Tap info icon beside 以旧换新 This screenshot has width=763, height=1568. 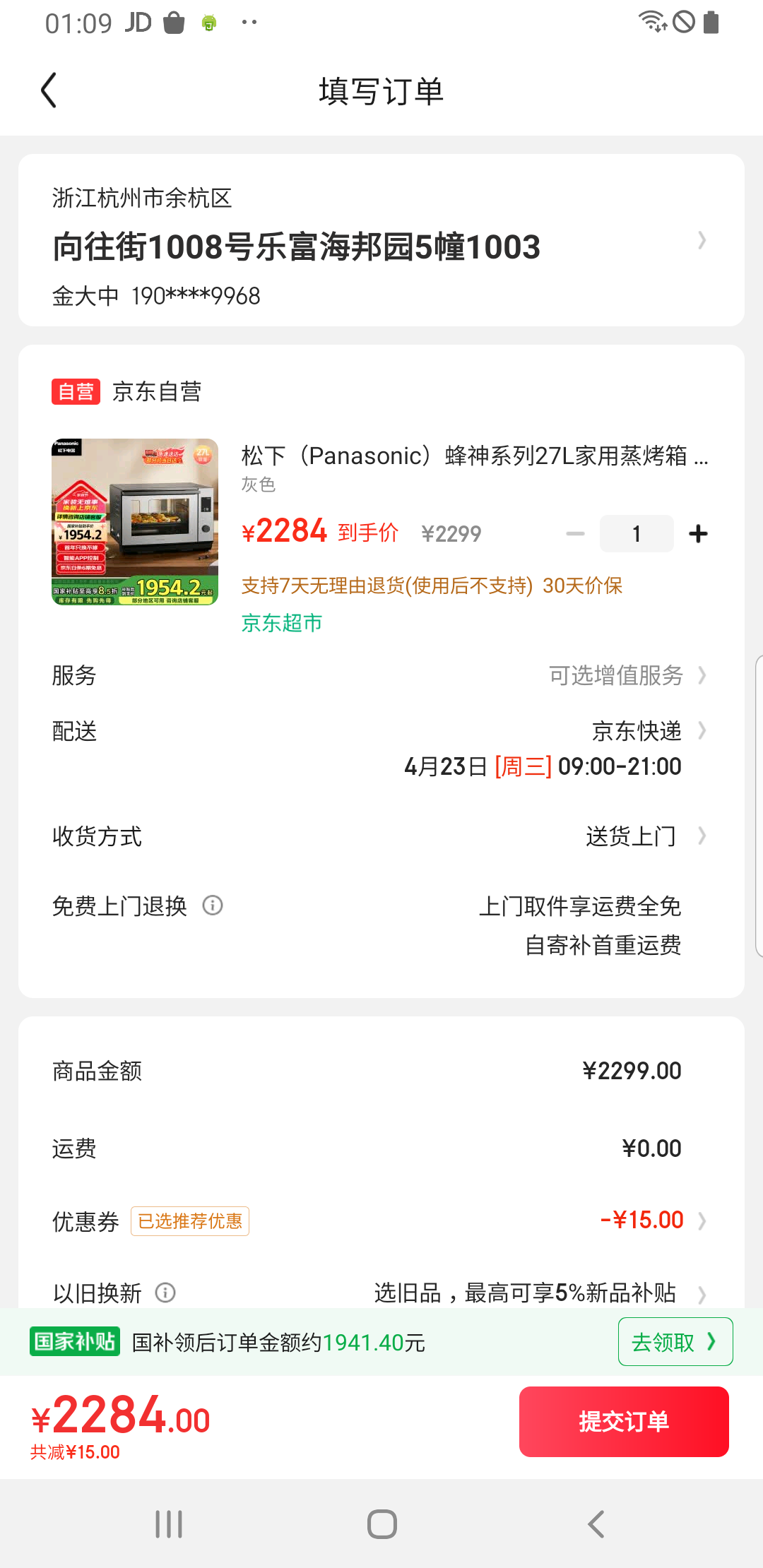click(x=167, y=1293)
